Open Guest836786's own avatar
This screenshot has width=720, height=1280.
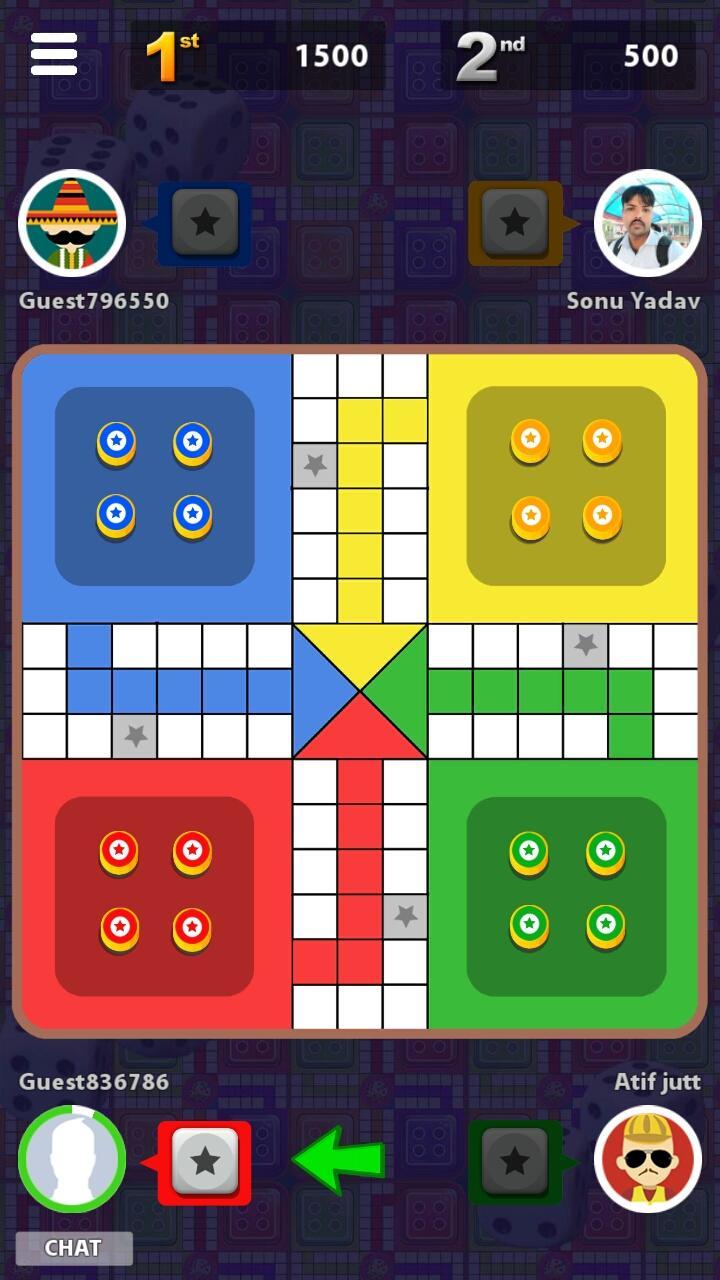(x=72, y=1159)
